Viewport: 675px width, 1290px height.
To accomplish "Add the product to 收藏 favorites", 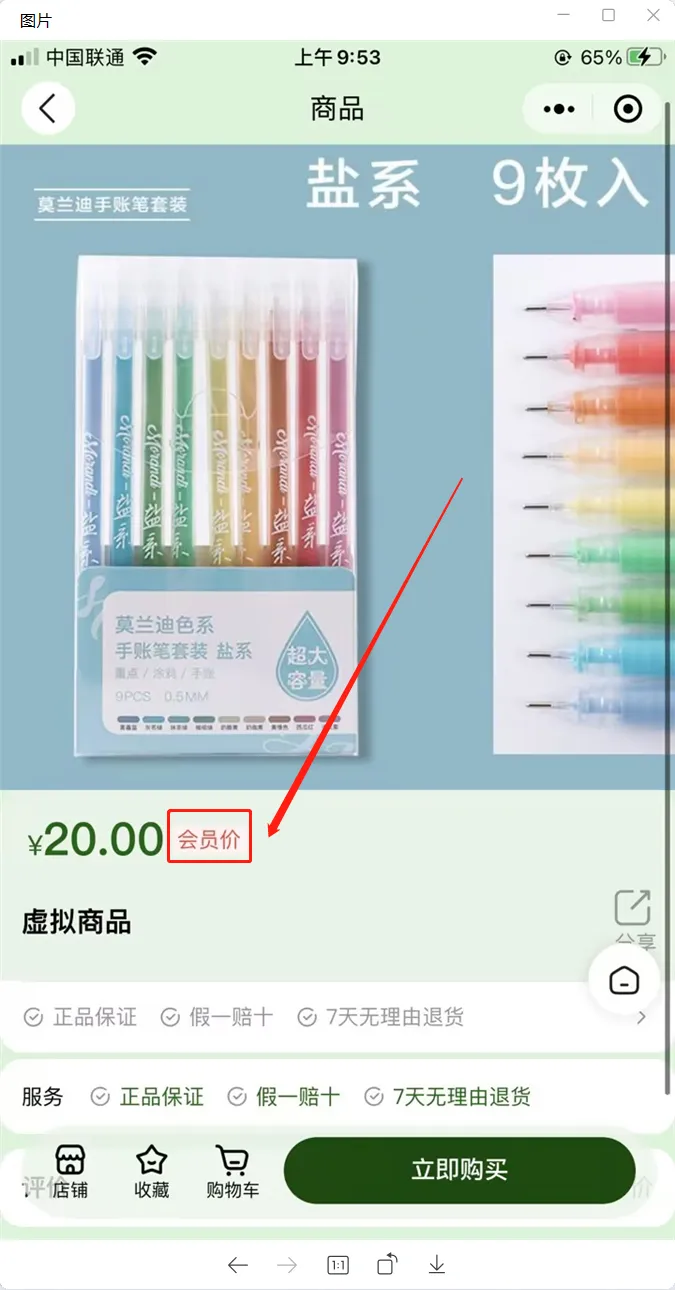I will coord(152,1171).
